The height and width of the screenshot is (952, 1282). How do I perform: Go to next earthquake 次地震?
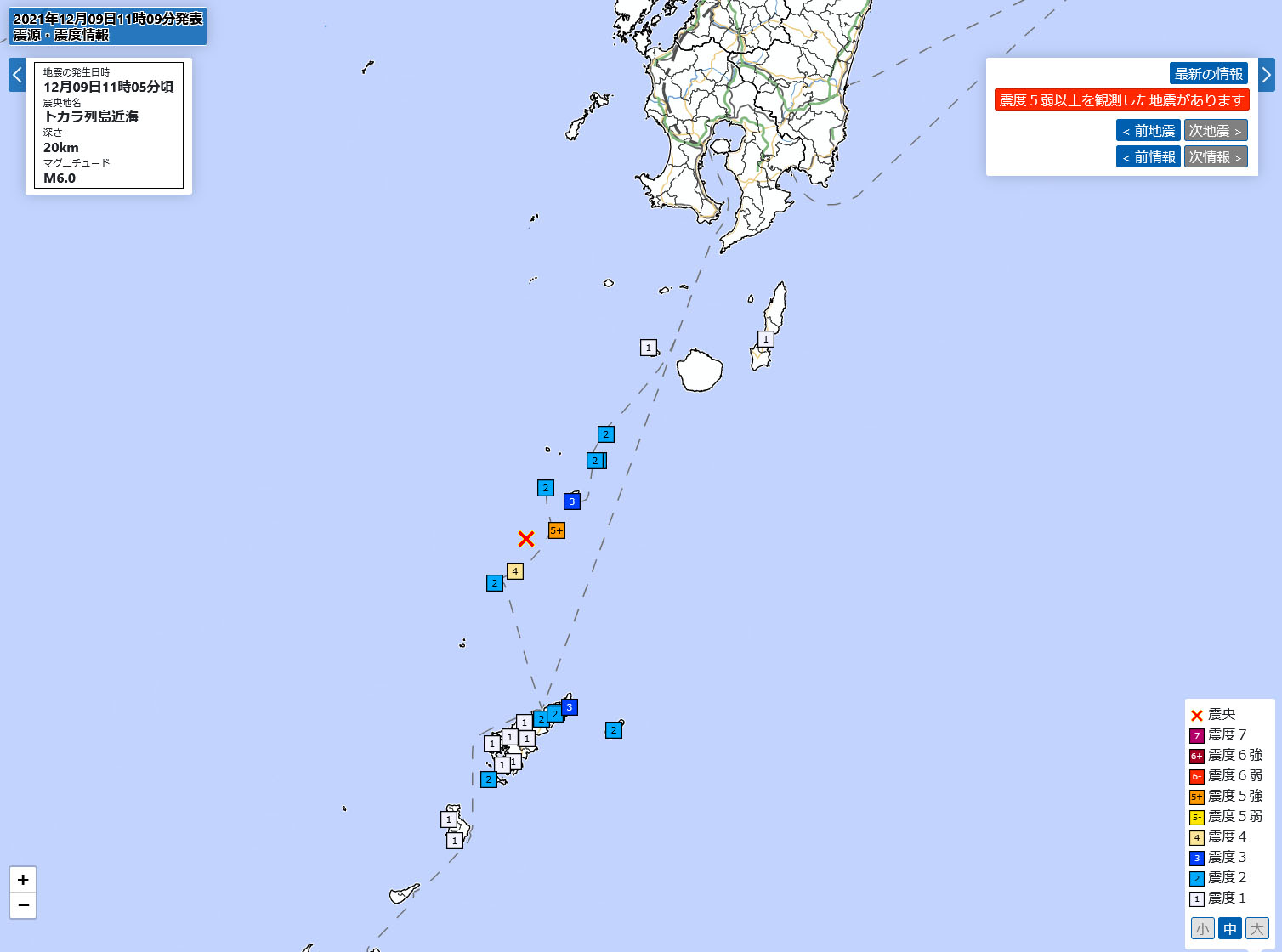(x=1215, y=131)
